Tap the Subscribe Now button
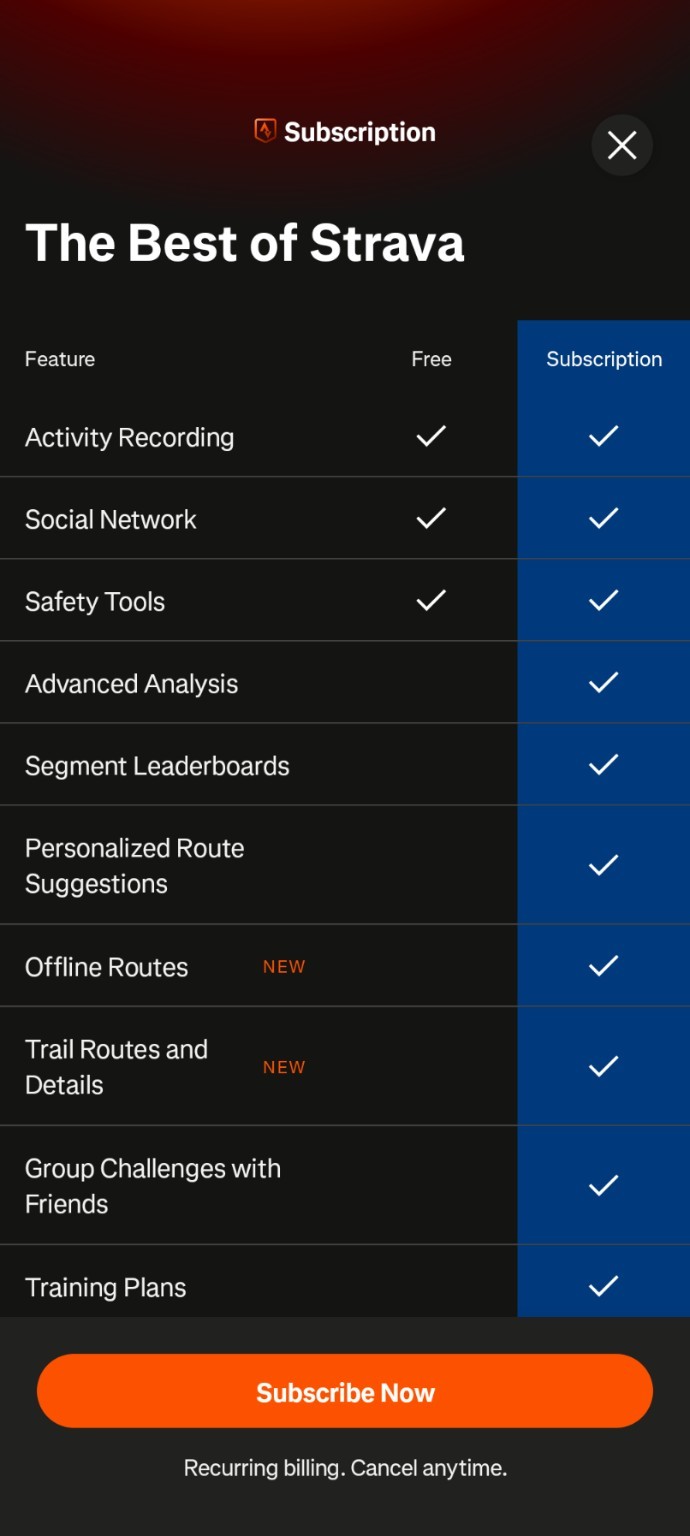Image resolution: width=690 pixels, height=1536 pixels. pos(345,1391)
